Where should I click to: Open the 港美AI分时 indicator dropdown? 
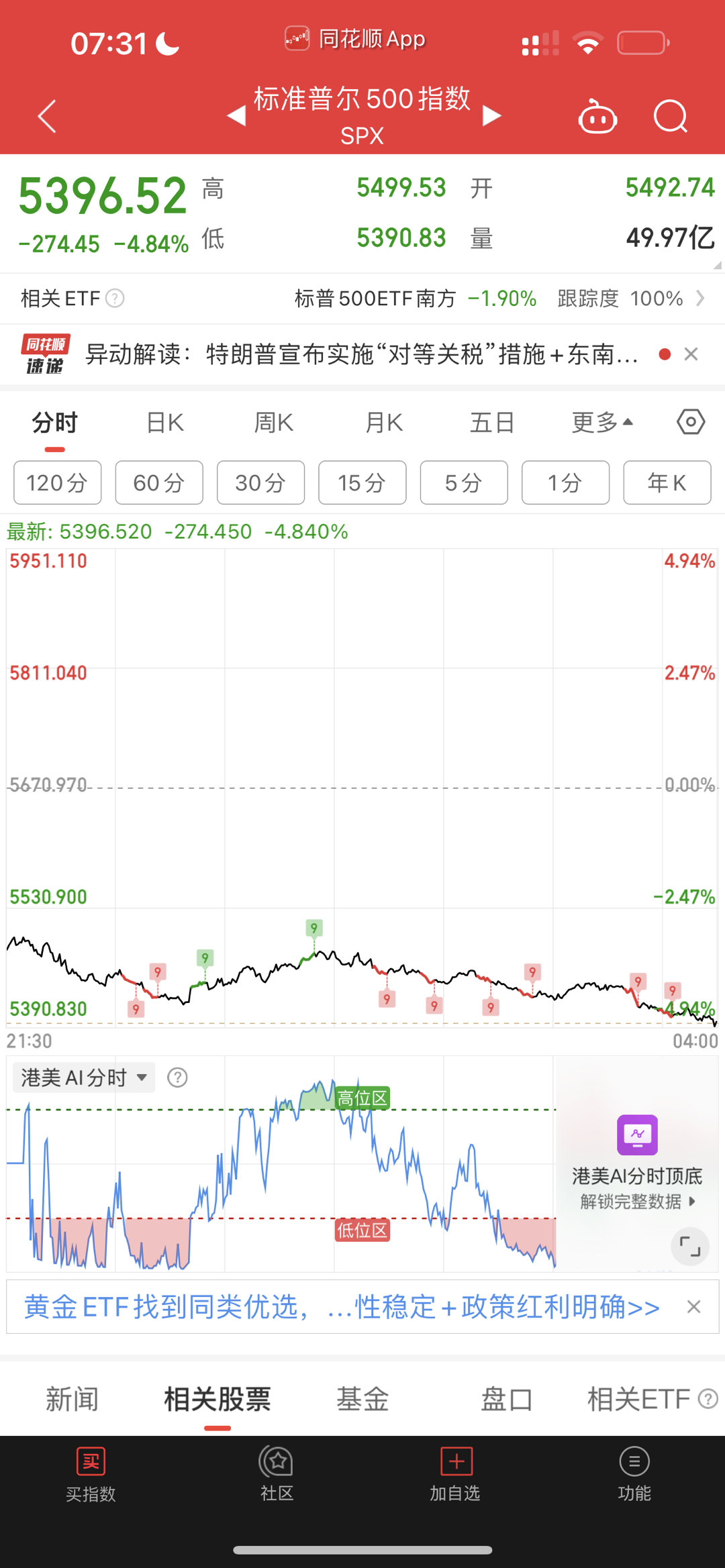(x=84, y=1078)
